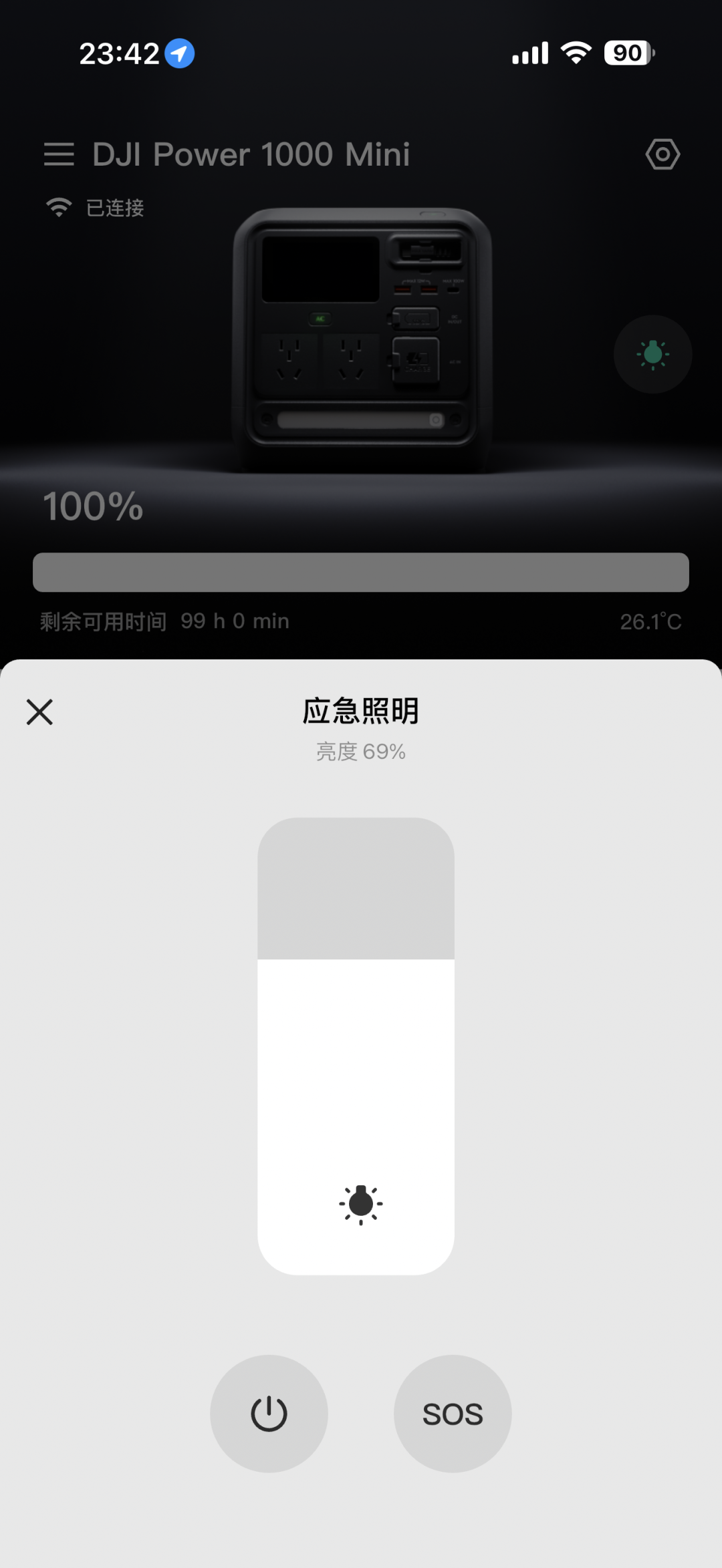The width and height of the screenshot is (722, 1568).
Task: Tap the Wi-Fi connection status icon
Action: pyautogui.click(x=59, y=206)
